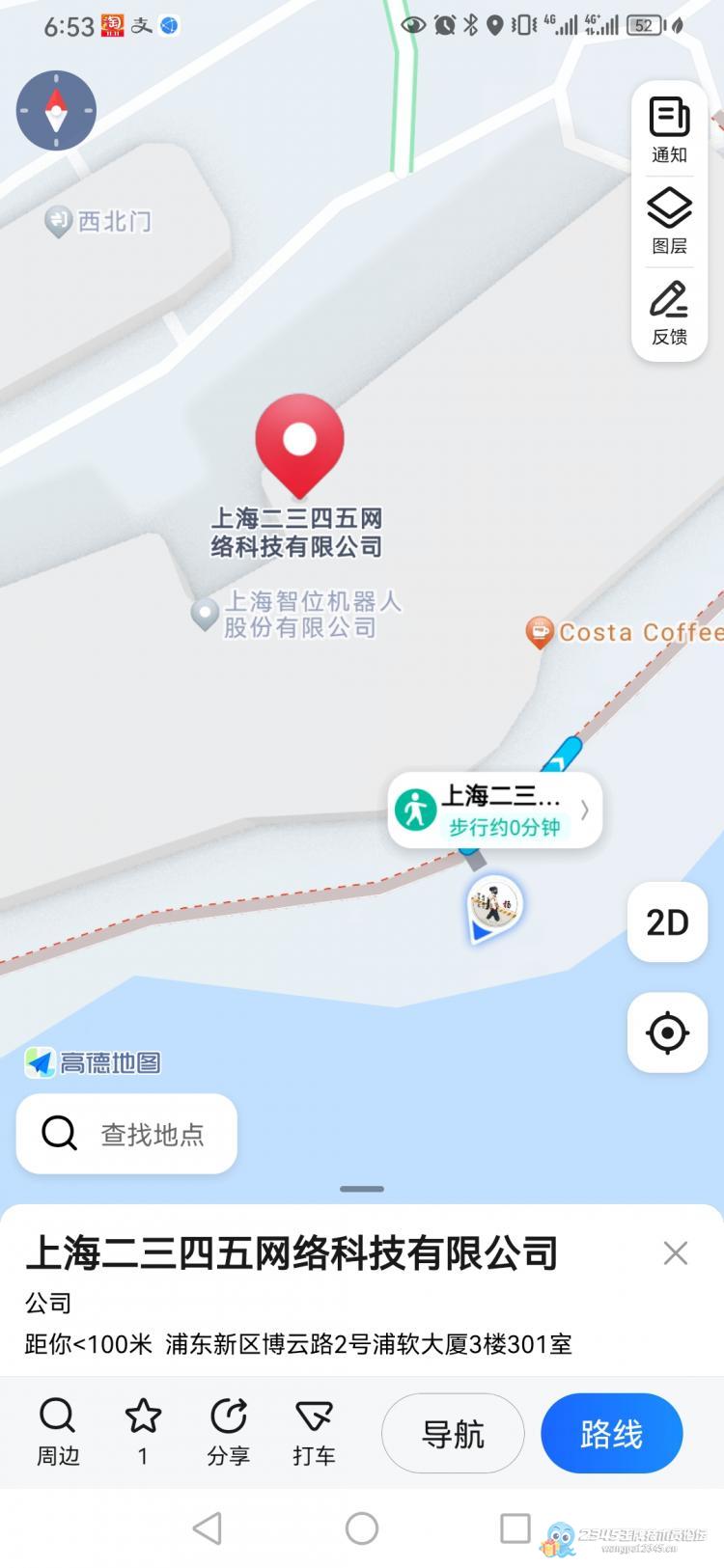Image resolution: width=724 pixels, height=1568 pixels.
Task: Start 导航 navigation
Action: [453, 1434]
